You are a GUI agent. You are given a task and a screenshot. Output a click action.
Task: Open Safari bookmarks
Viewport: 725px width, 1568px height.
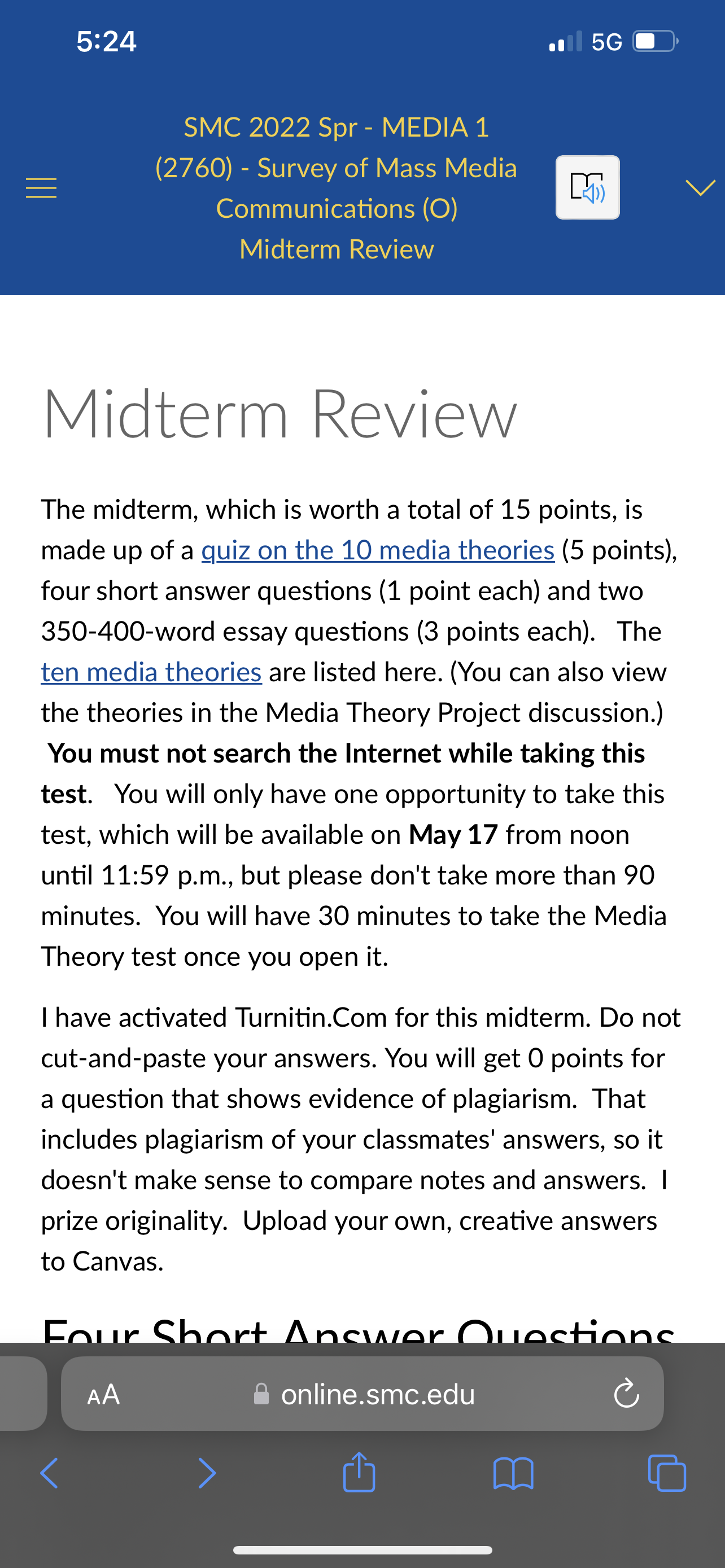[x=513, y=1474]
